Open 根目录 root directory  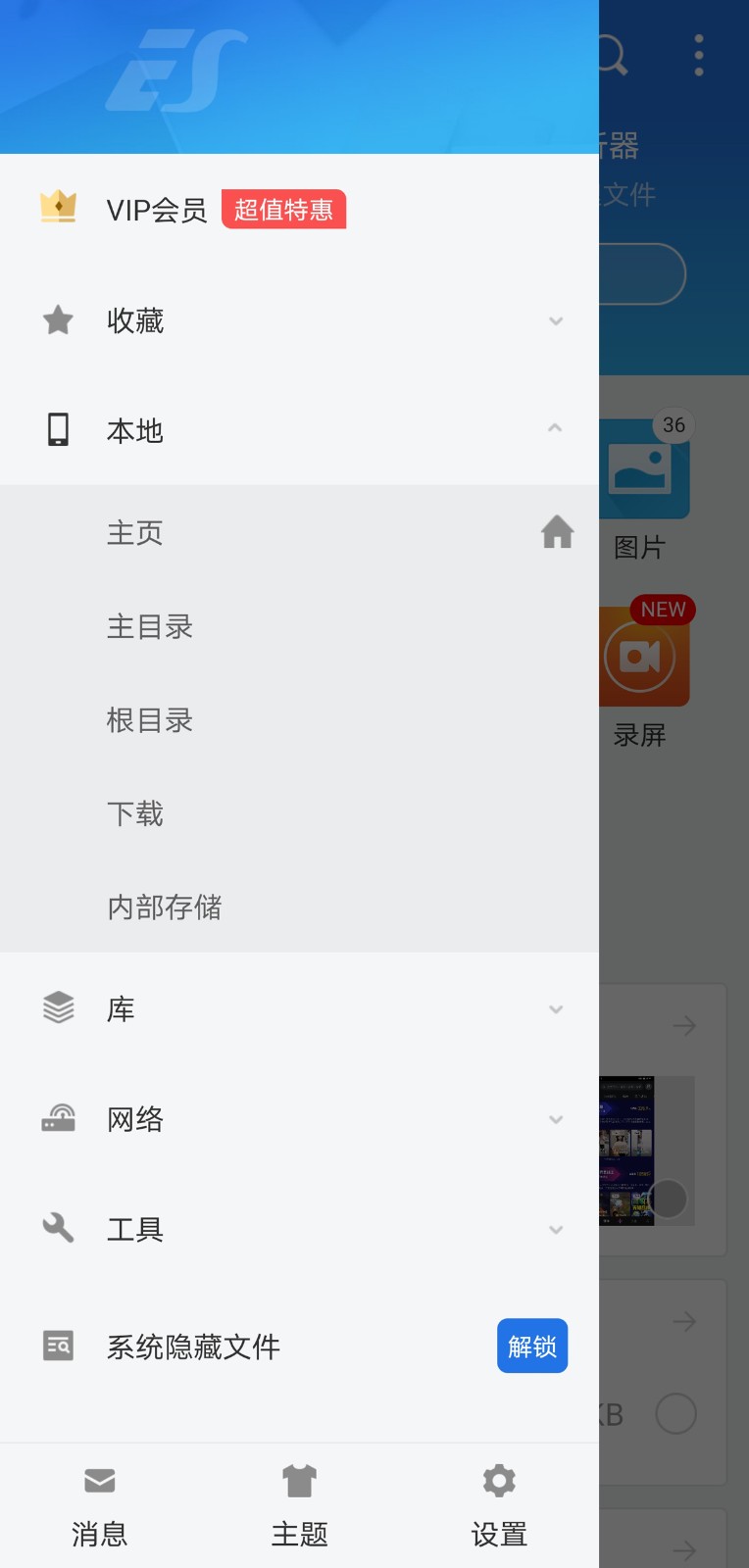tap(299, 720)
